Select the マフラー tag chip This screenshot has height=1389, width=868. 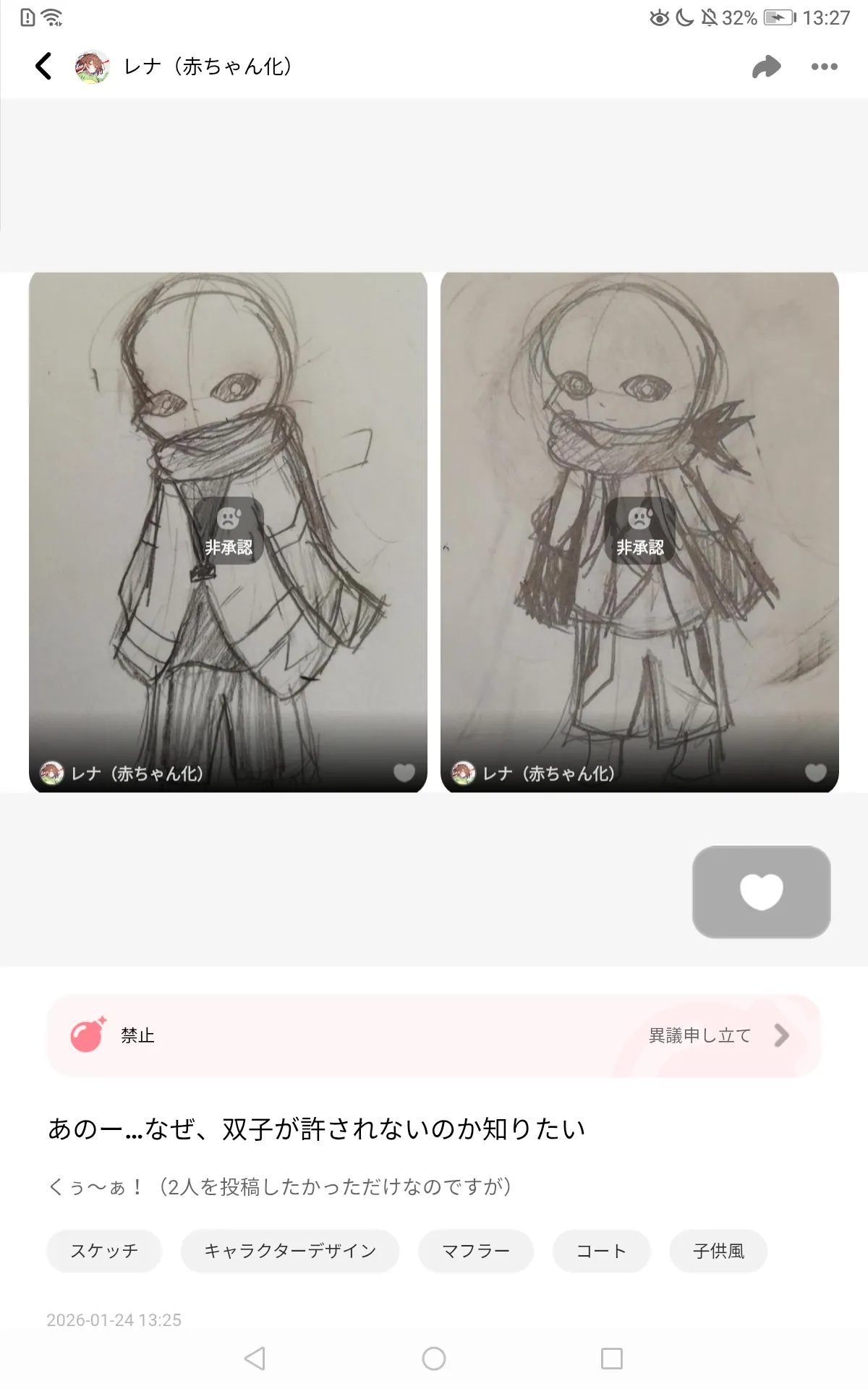click(x=475, y=1251)
